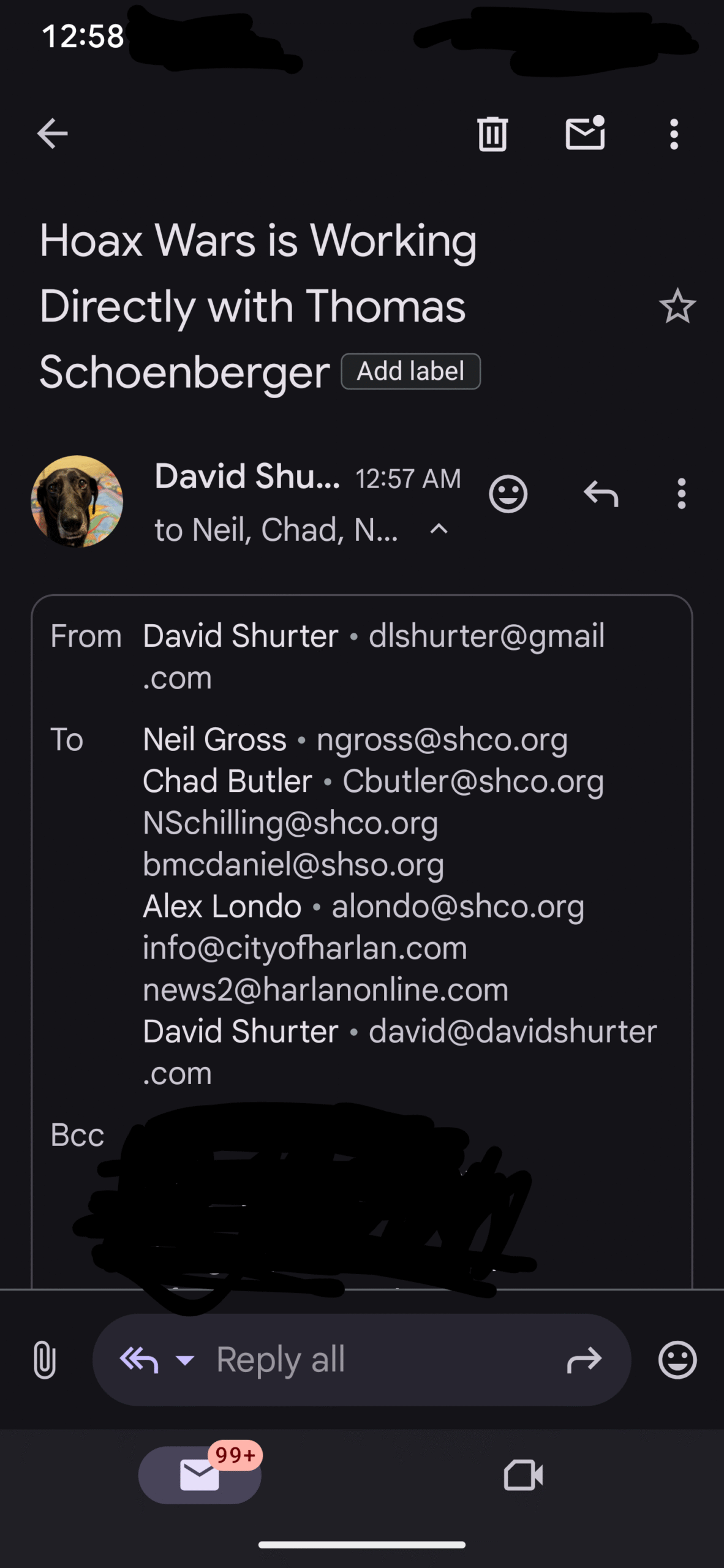Forward this email with the arrow
Viewport: 724px width, 1568px height.
point(584,1360)
